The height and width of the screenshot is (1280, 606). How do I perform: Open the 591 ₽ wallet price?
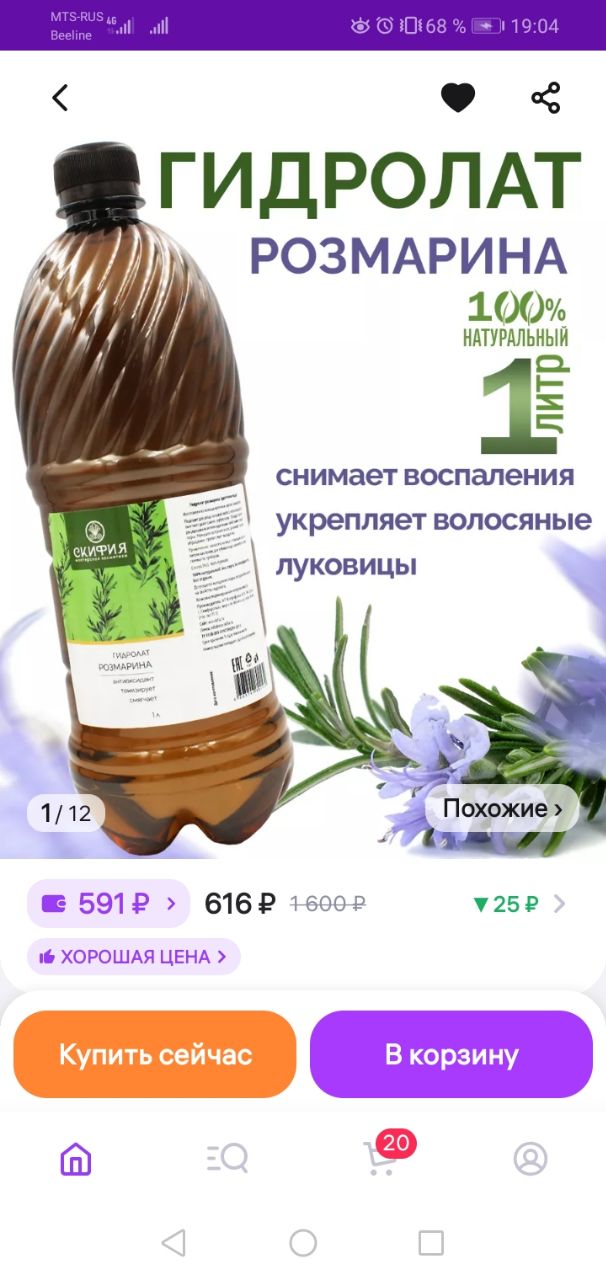click(x=108, y=904)
